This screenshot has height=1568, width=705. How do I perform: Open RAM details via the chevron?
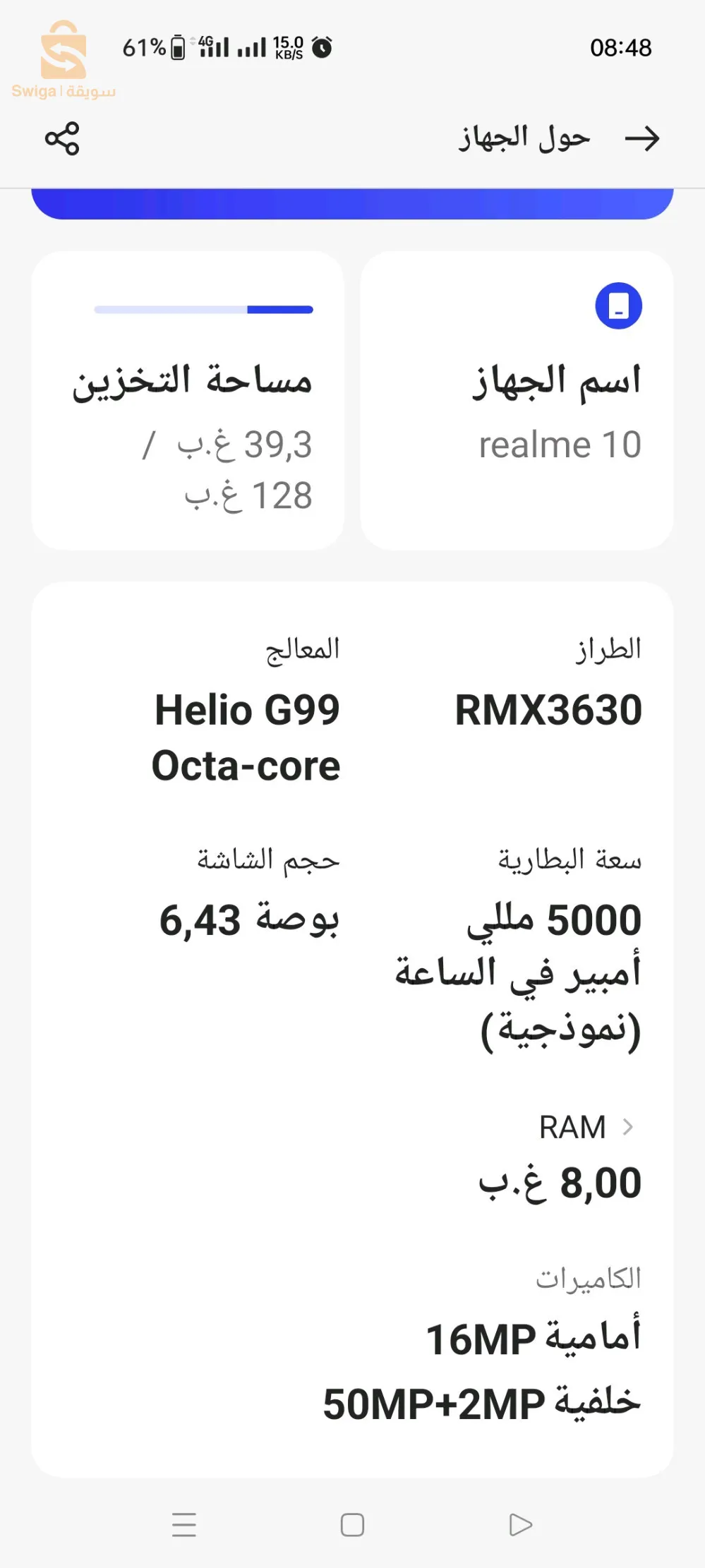[x=627, y=1127]
